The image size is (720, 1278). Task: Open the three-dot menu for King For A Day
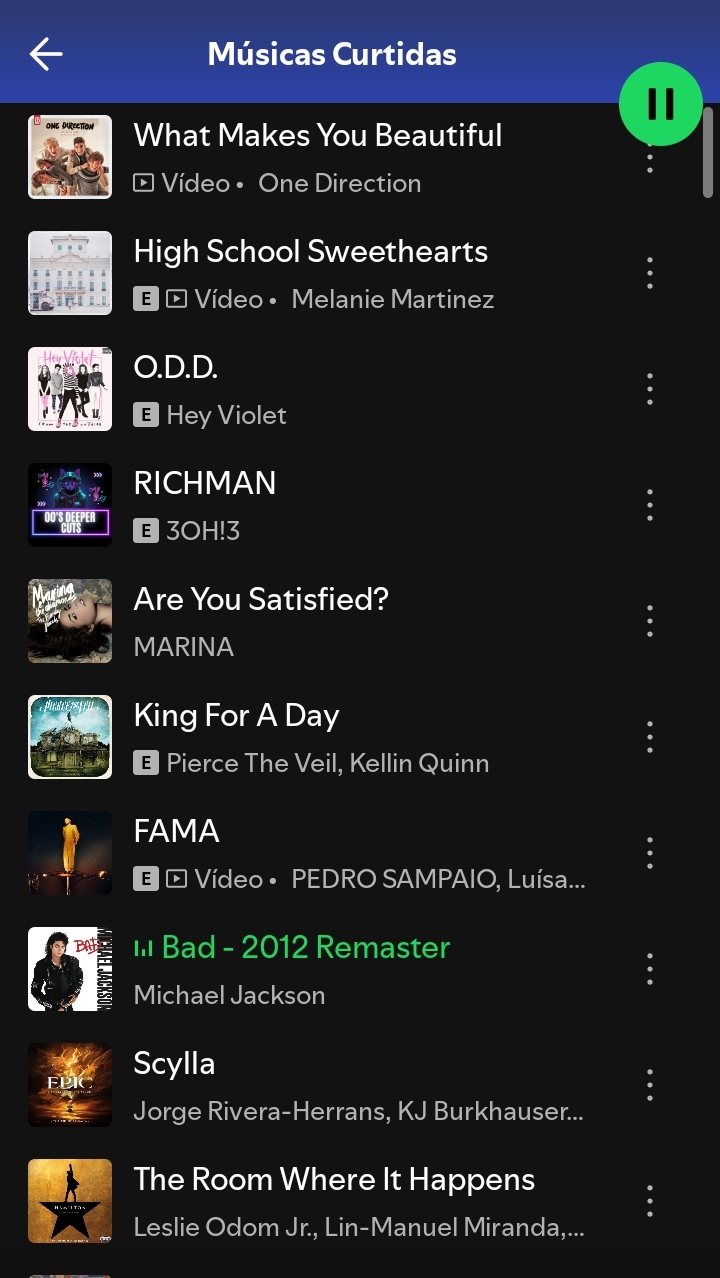point(650,737)
